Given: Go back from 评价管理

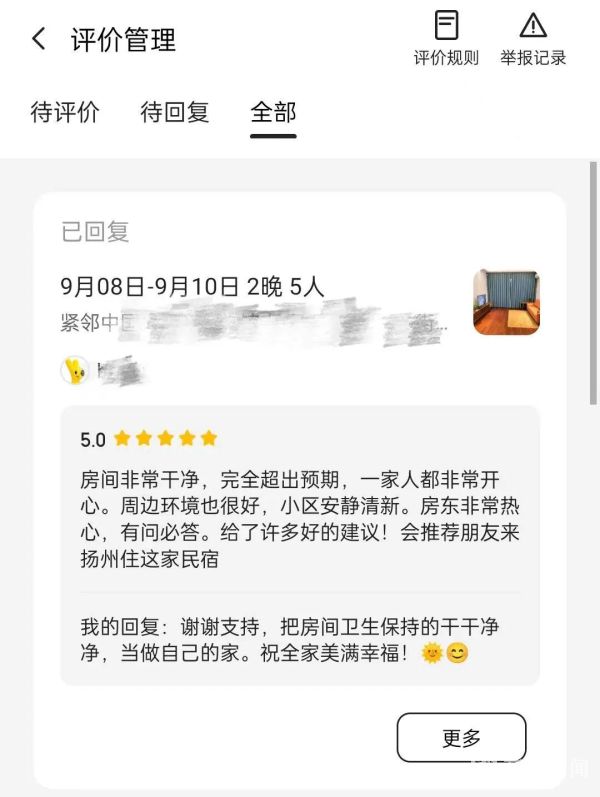Looking at the screenshot, I should (39, 39).
